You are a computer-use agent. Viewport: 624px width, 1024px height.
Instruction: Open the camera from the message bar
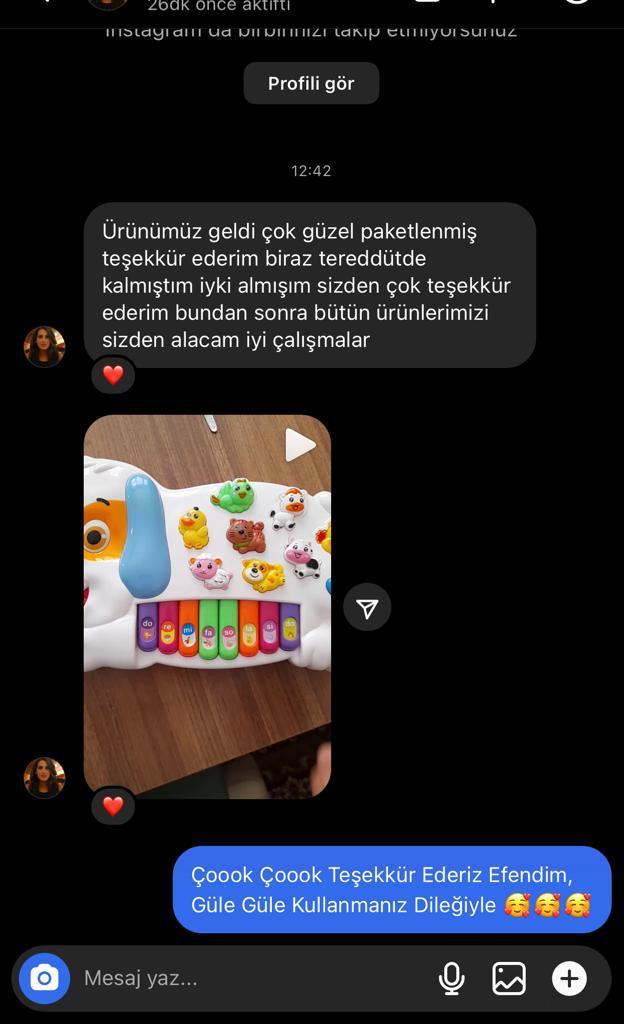44,978
